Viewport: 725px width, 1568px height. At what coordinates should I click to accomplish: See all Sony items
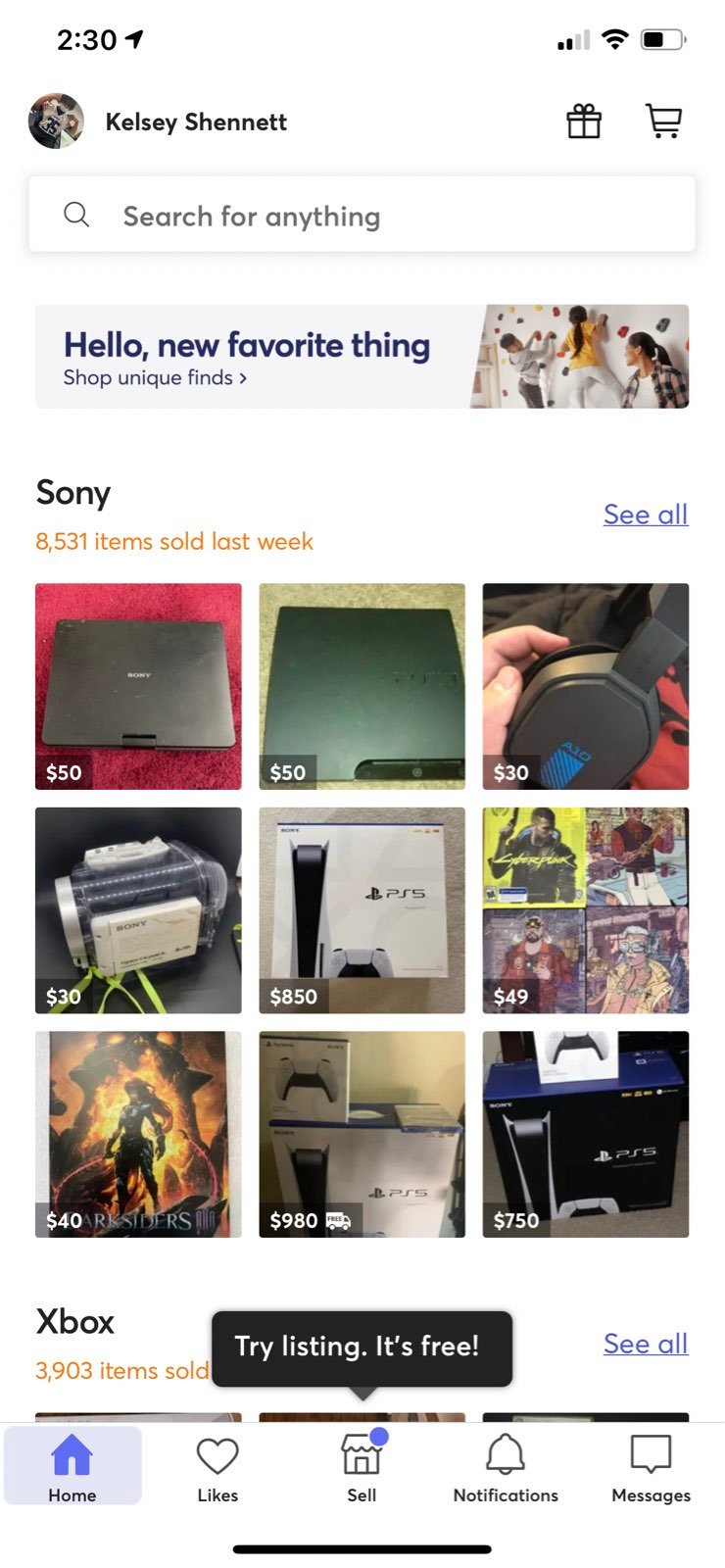[x=645, y=514]
